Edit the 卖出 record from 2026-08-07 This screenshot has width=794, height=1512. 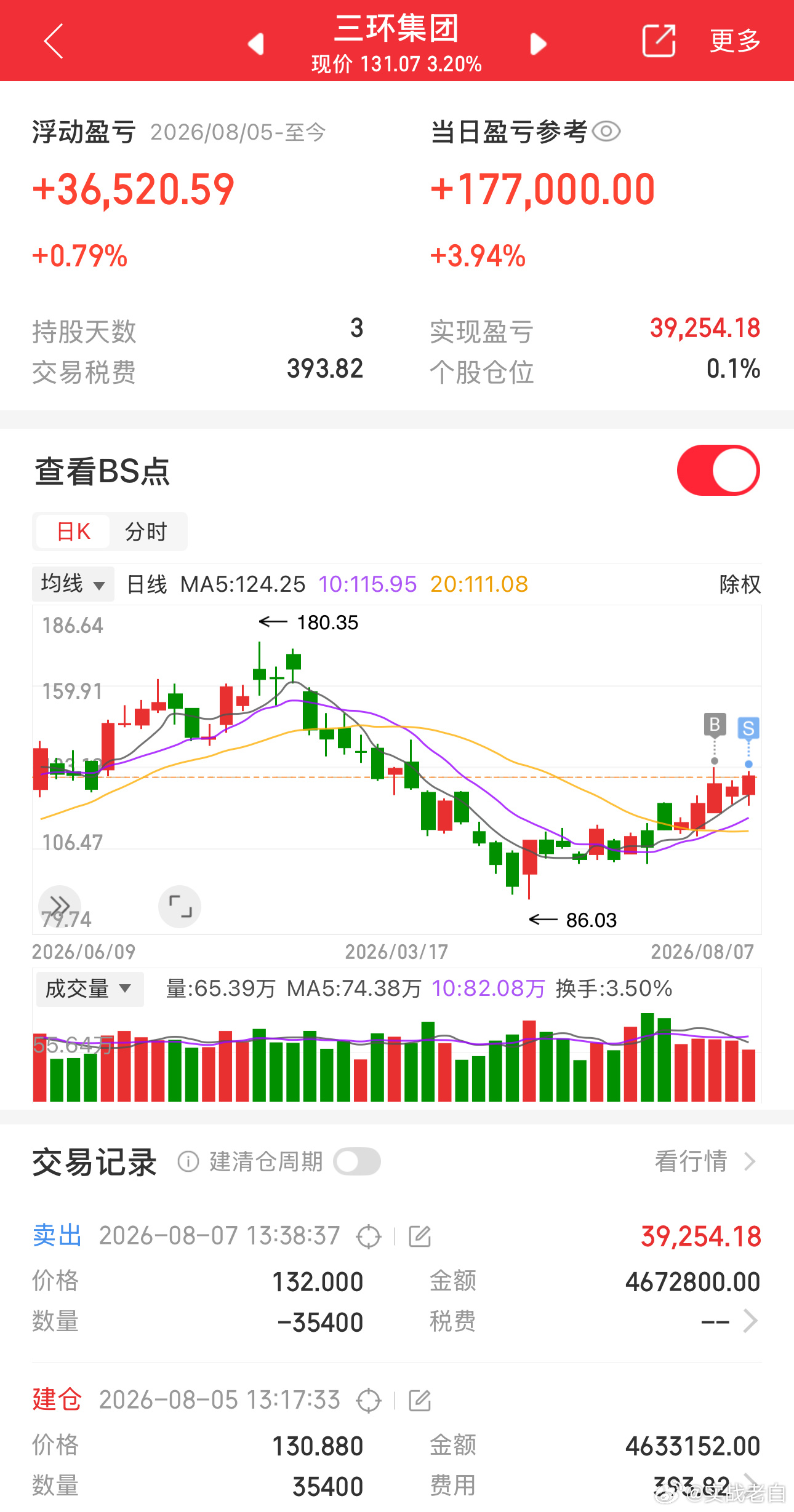(x=420, y=1236)
